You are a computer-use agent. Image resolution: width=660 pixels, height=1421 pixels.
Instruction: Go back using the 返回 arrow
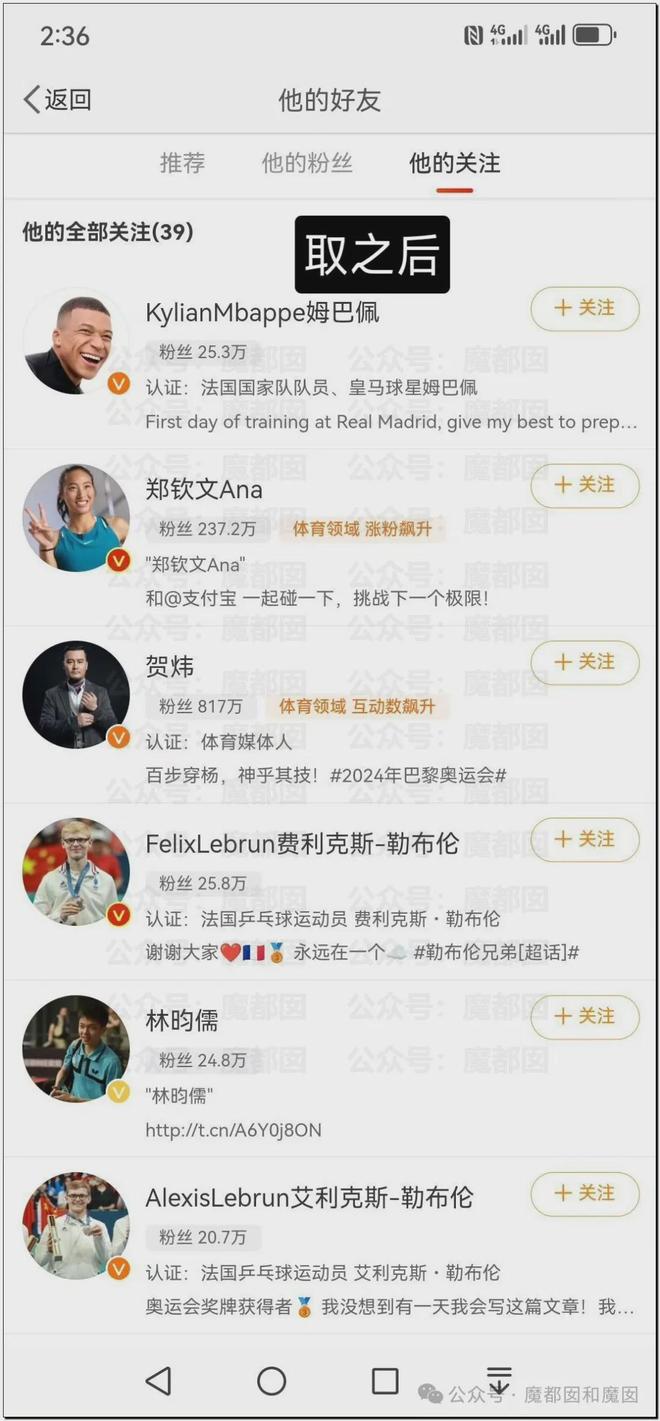click(x=57, y=100)
